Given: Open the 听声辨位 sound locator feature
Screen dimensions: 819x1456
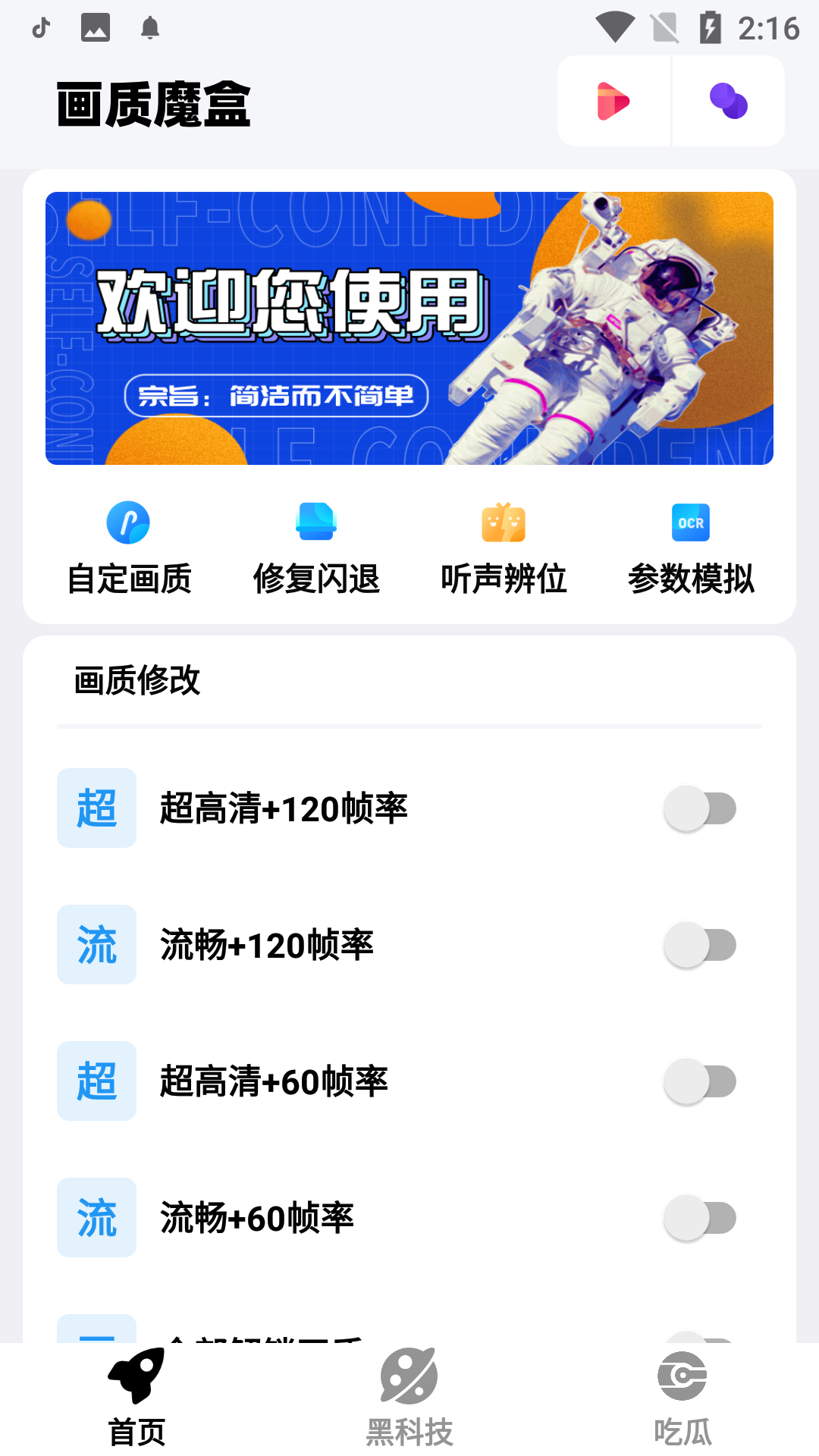Looking at the screenshot, I should coord(504,546).
